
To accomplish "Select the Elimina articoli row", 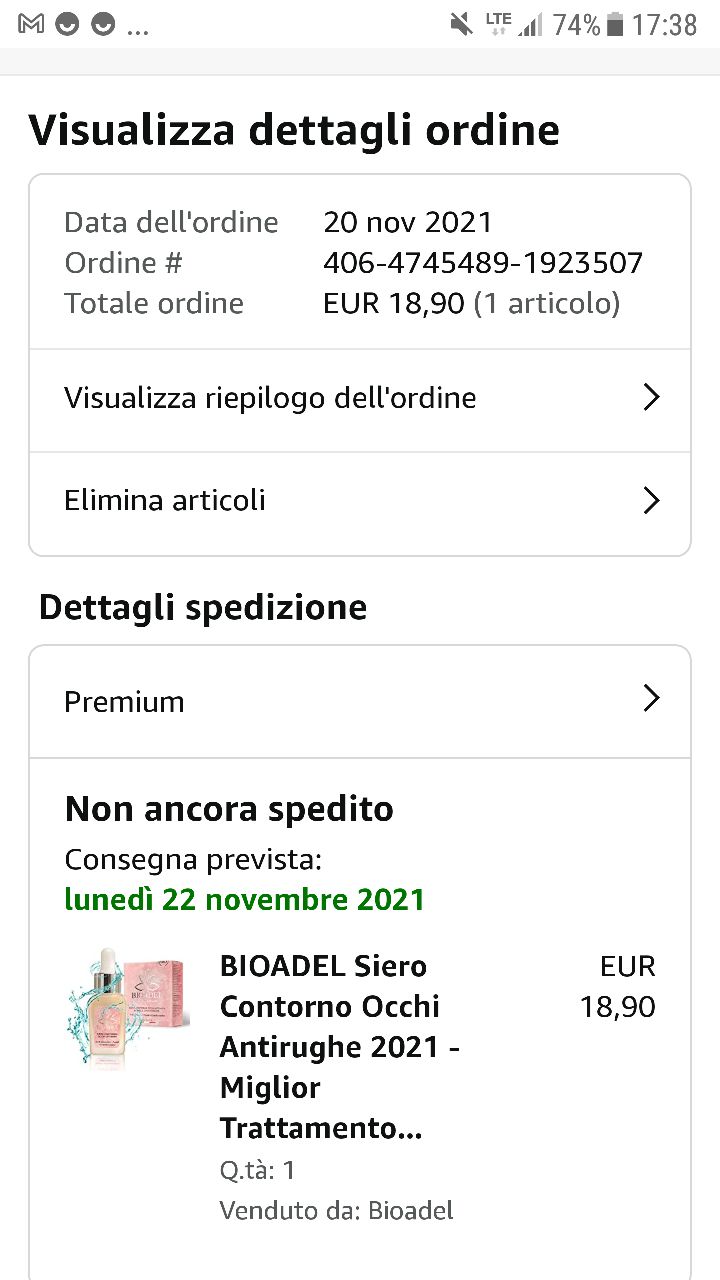I will pos(360,501).
